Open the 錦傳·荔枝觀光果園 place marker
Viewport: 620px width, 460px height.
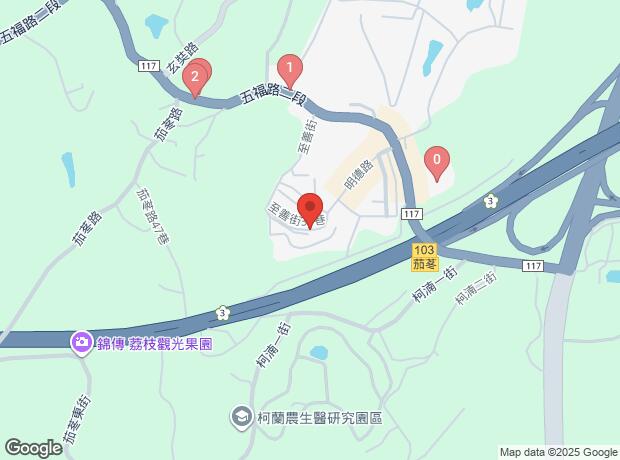tap(81, 343)
